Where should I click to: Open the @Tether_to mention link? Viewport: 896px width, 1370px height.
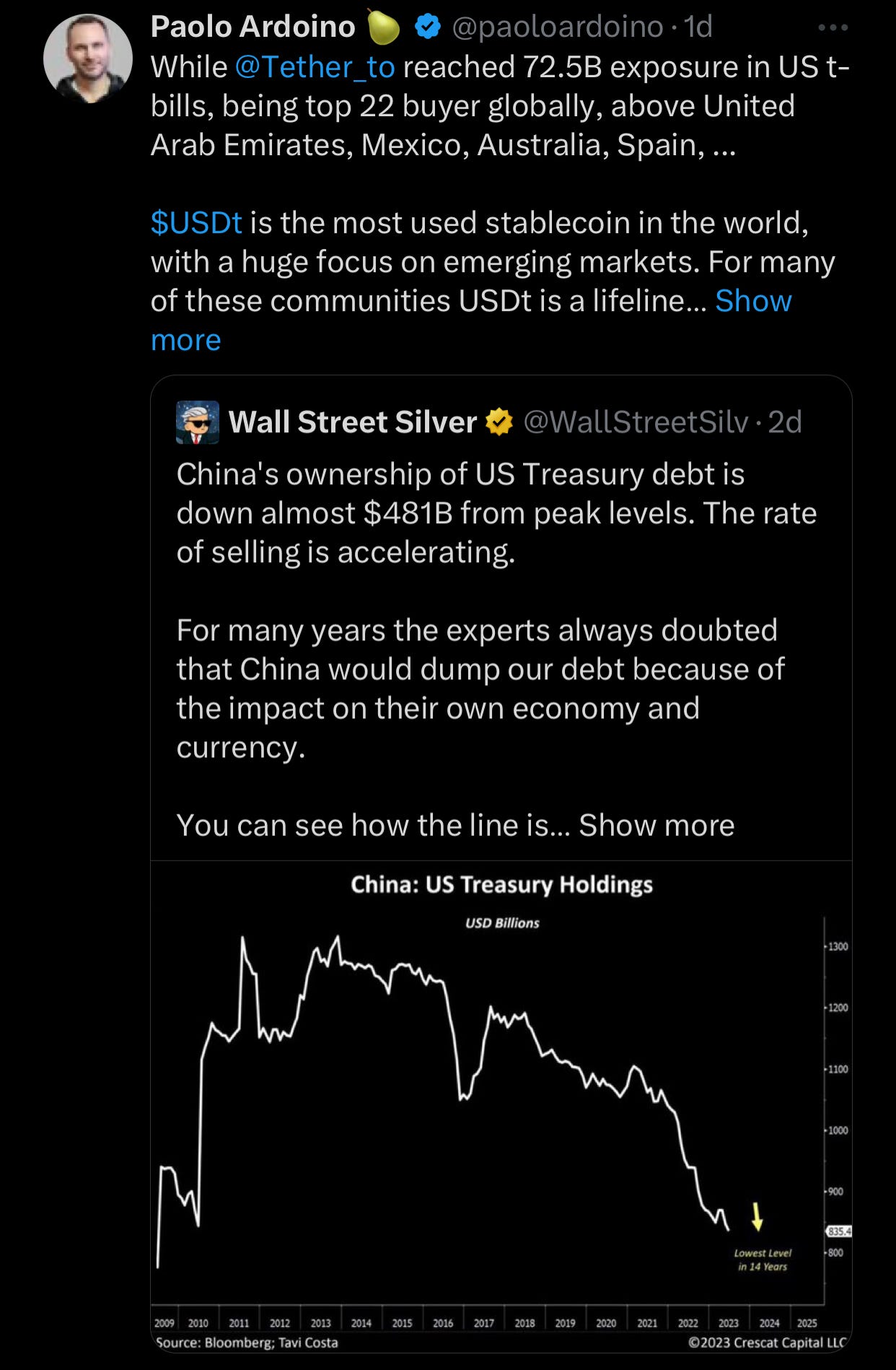pos(315,67)
